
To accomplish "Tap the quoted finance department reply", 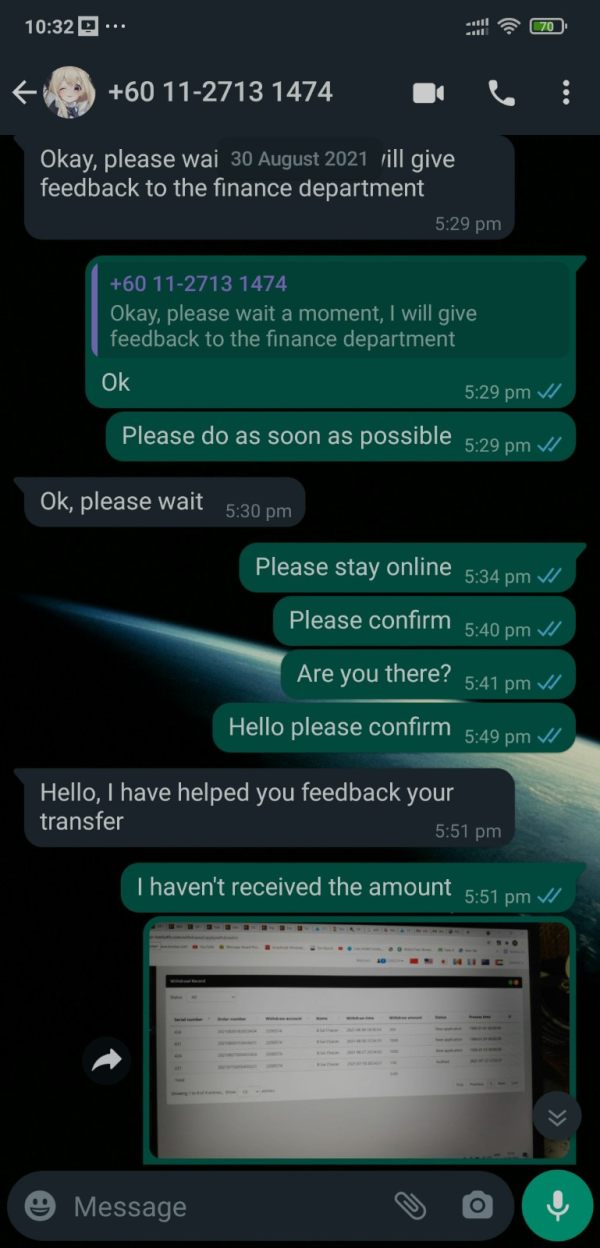I will pos(330,311).
